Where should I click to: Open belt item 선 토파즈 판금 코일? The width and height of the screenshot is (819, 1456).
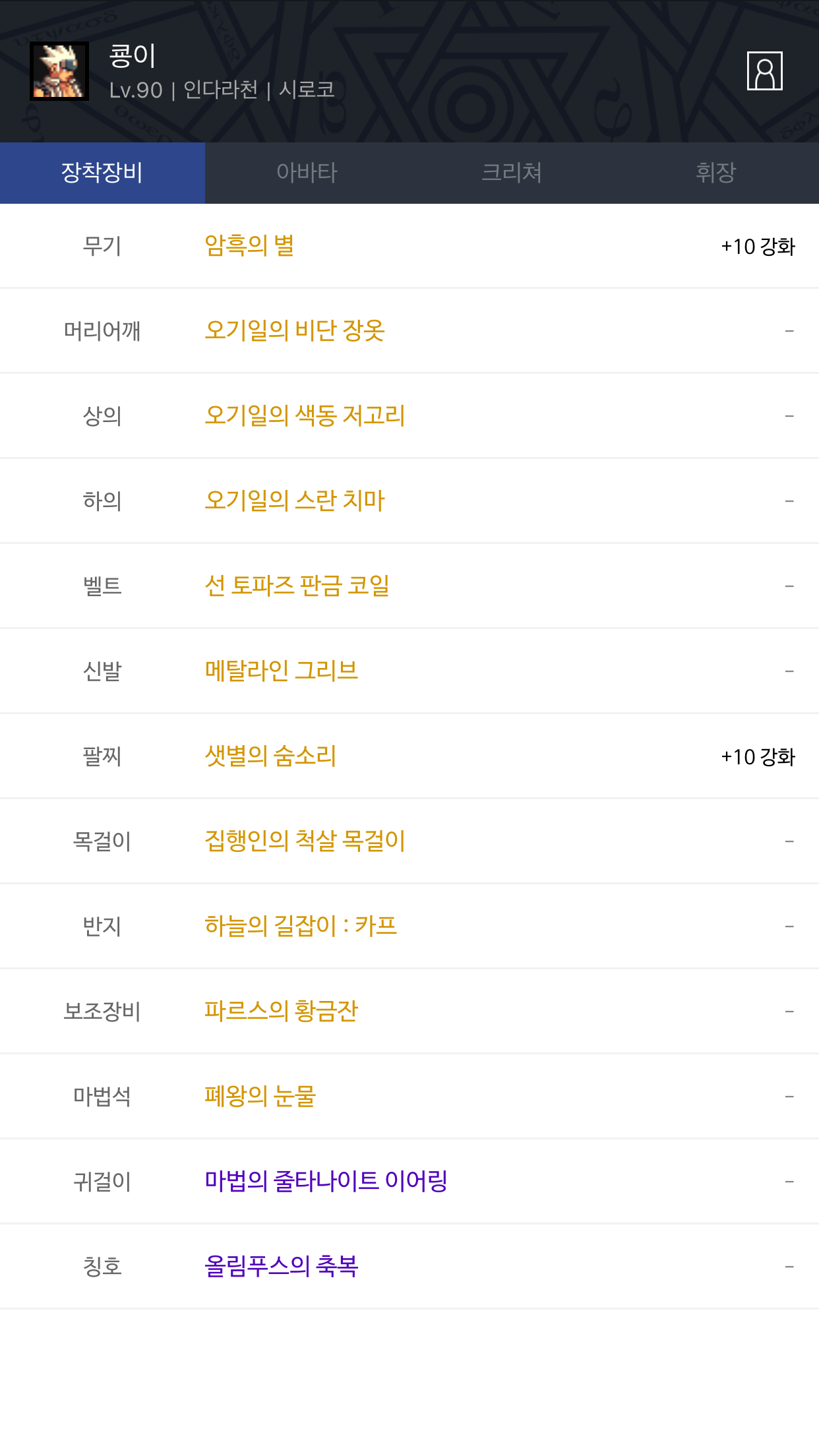pos(297,586)
